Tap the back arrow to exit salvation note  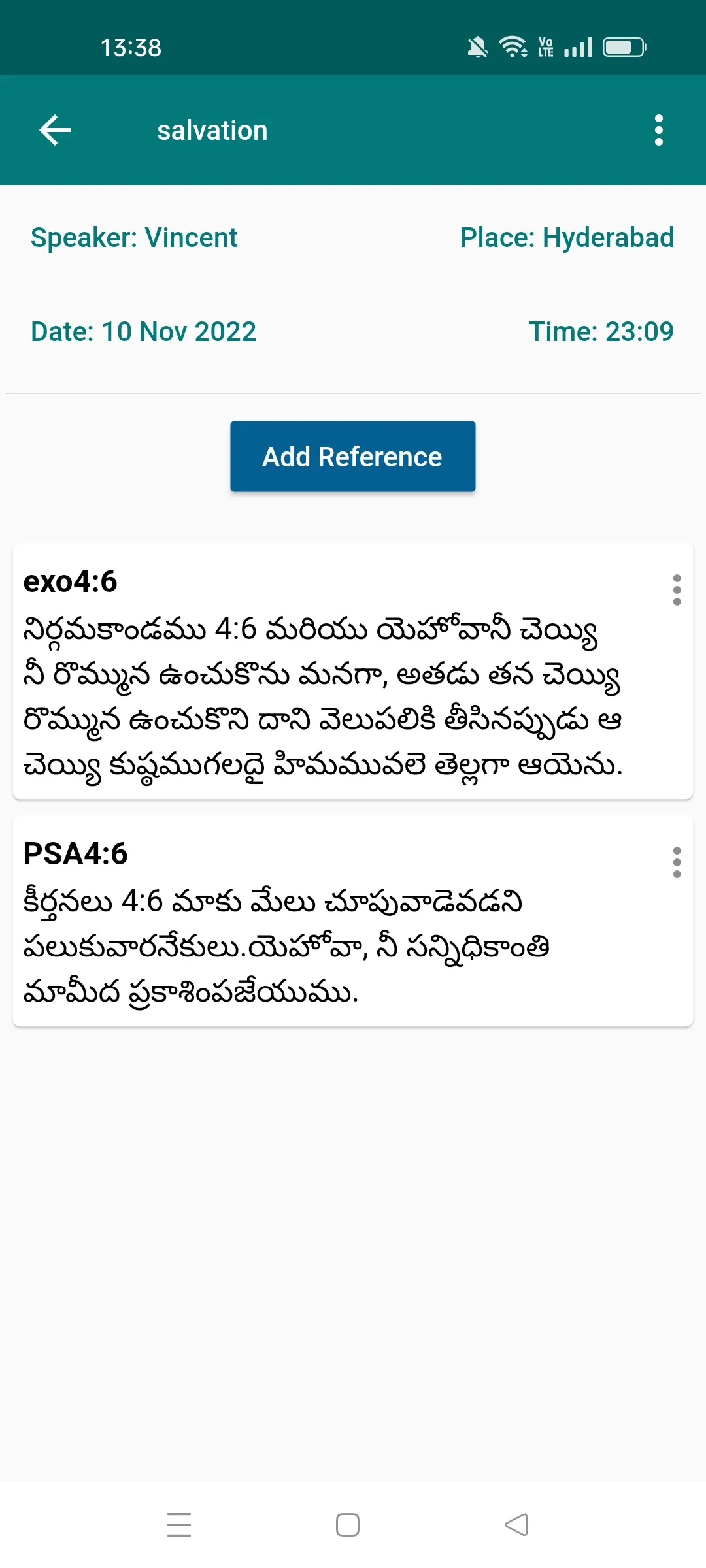click(x=55, y=130)
